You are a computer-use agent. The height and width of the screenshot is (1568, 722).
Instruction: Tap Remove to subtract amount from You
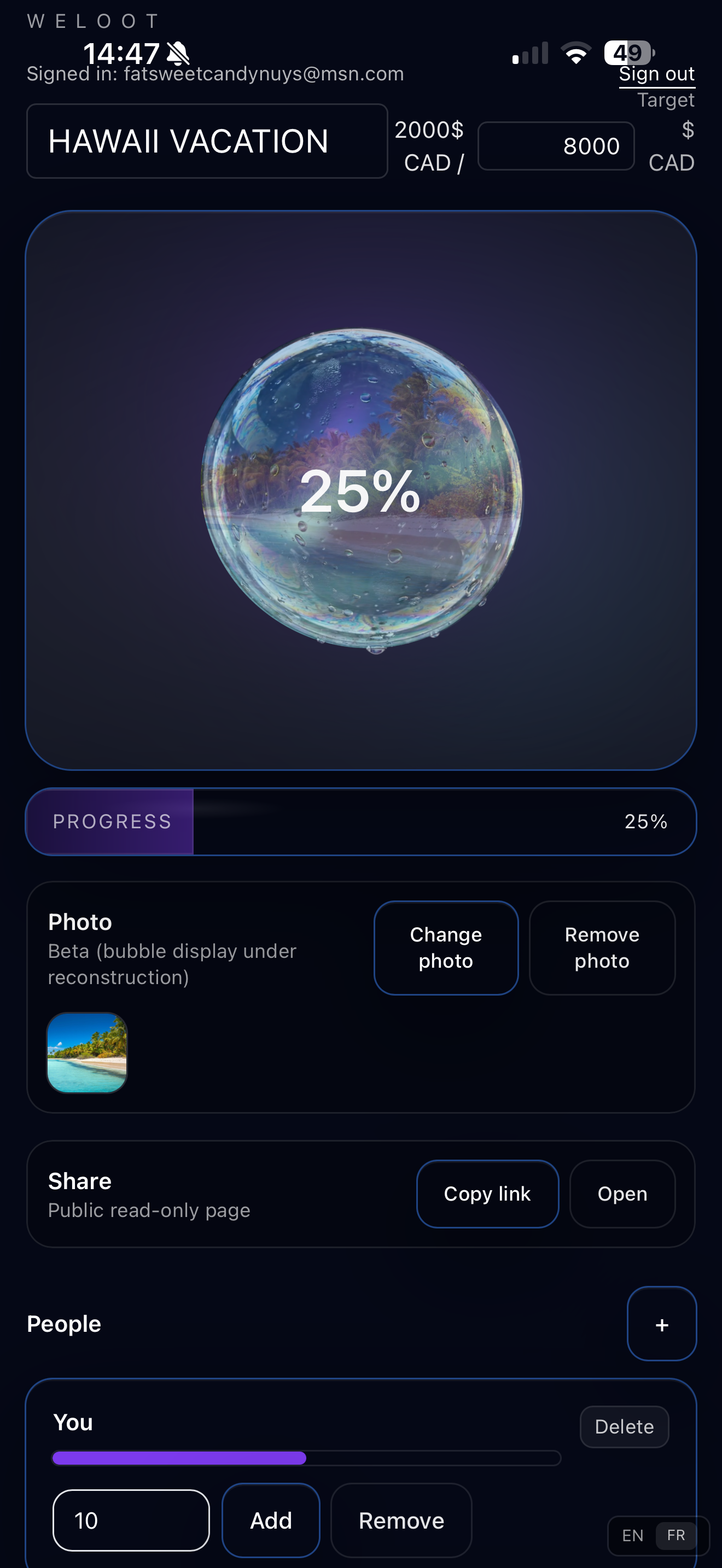pos(401,1520)
